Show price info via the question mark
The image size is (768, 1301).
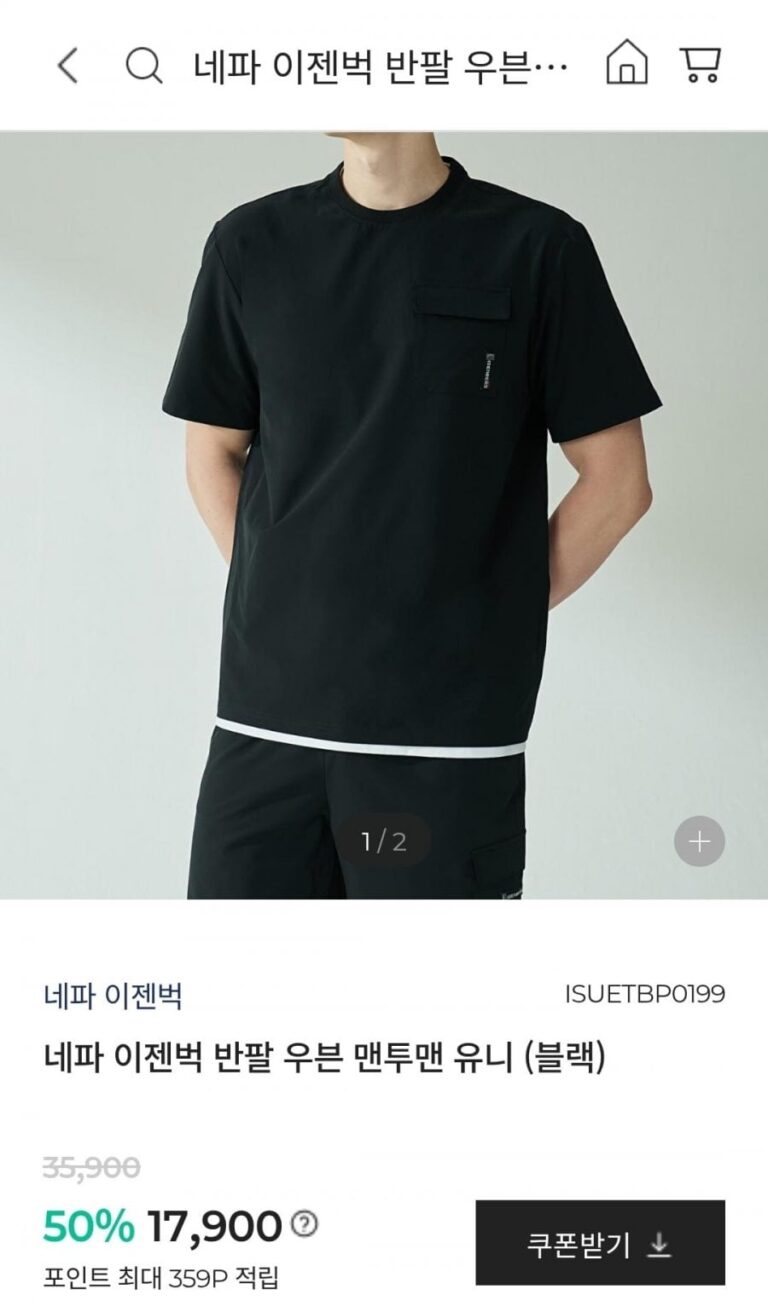click(x=303, y=1224)
